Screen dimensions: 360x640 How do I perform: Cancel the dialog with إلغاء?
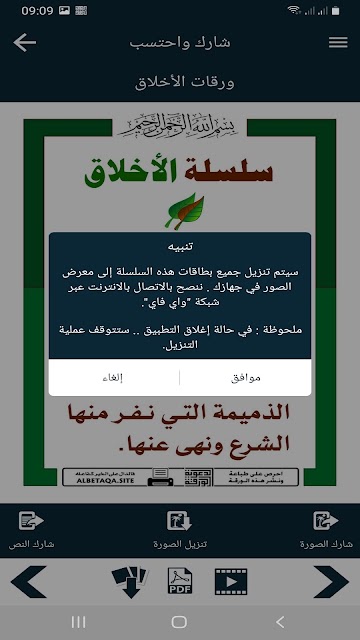click(113, 378)
